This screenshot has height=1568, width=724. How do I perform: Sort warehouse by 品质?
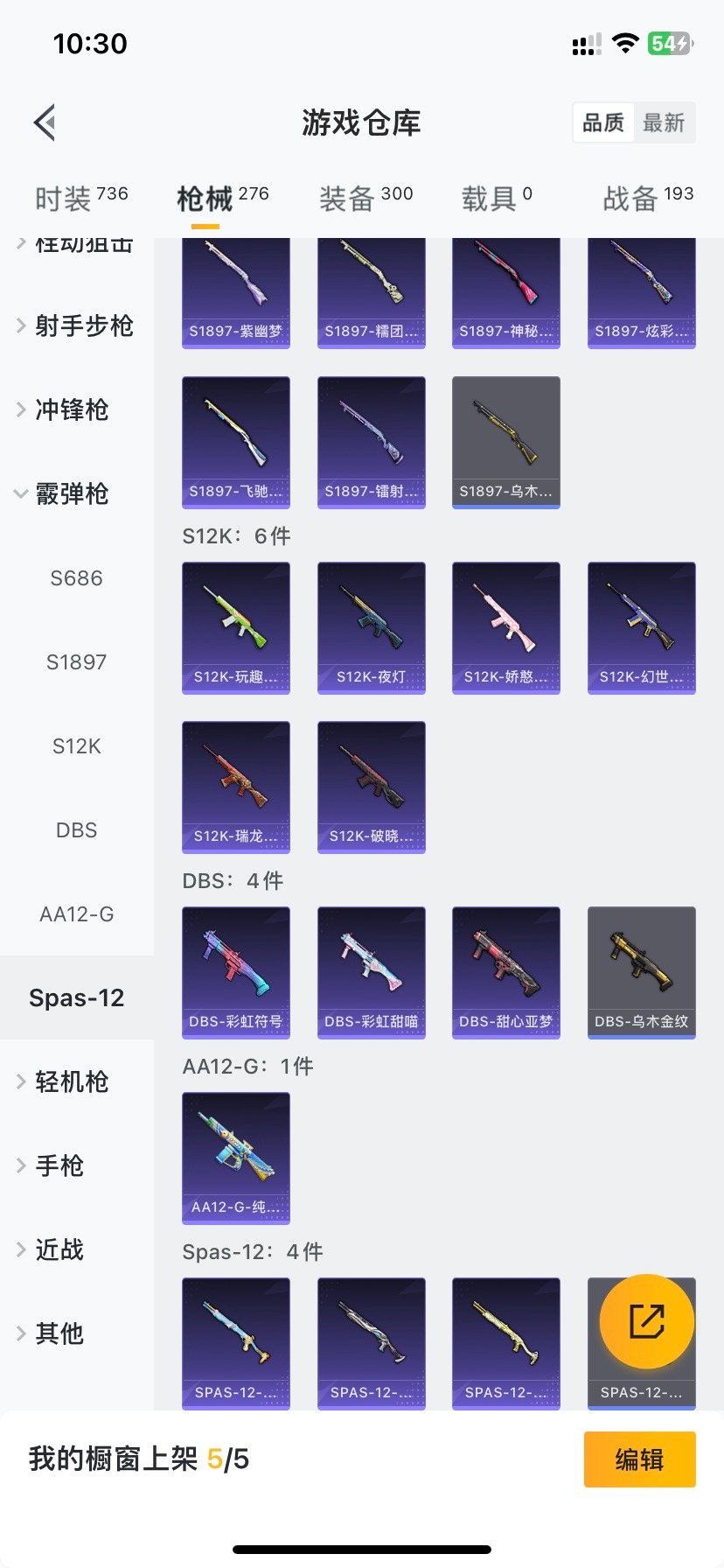(x=603, y=122)
